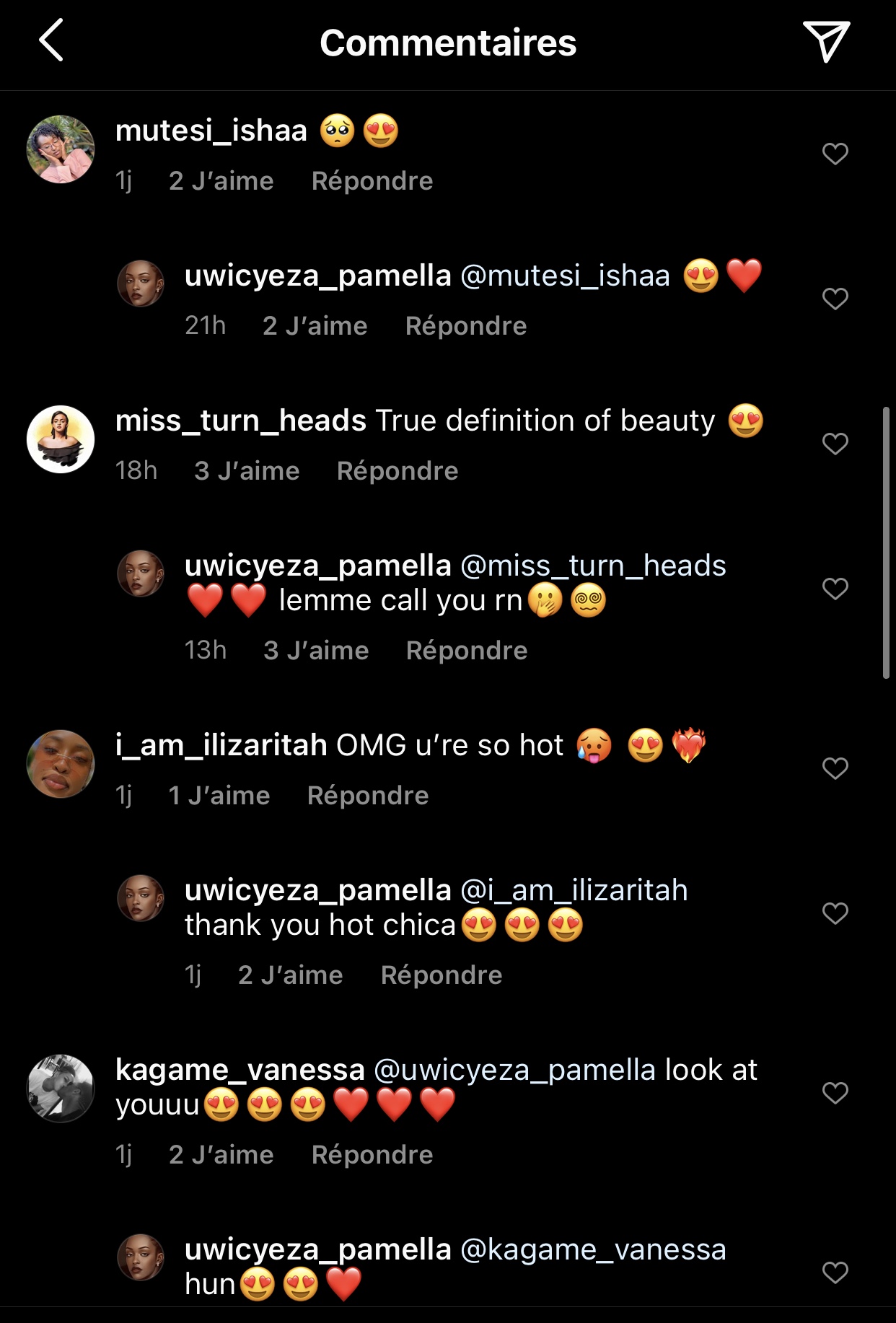Viewport: 896px width, 1323px height.
Task: Open the share paper plane icon
Action: click(825, 41)
